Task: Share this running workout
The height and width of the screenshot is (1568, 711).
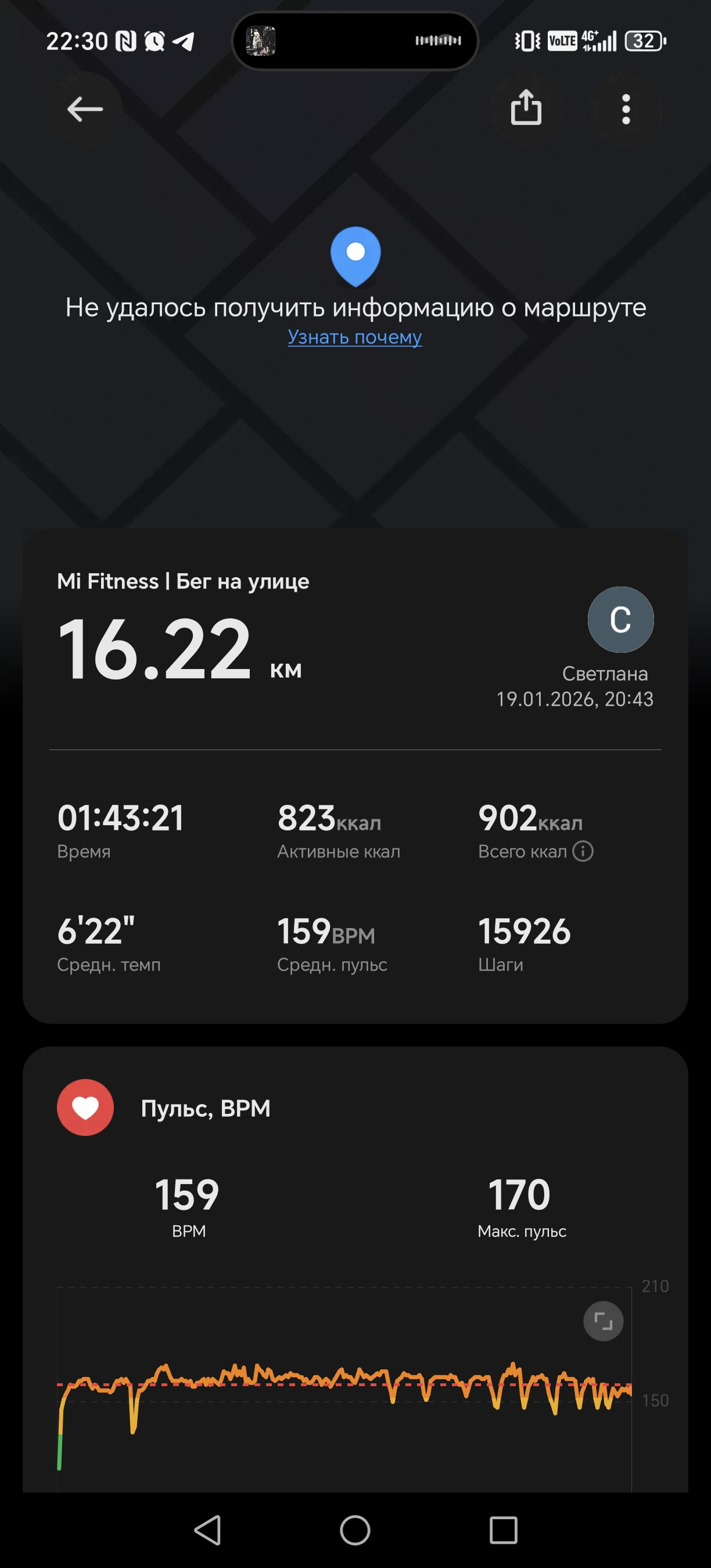Action: [526, 109]
